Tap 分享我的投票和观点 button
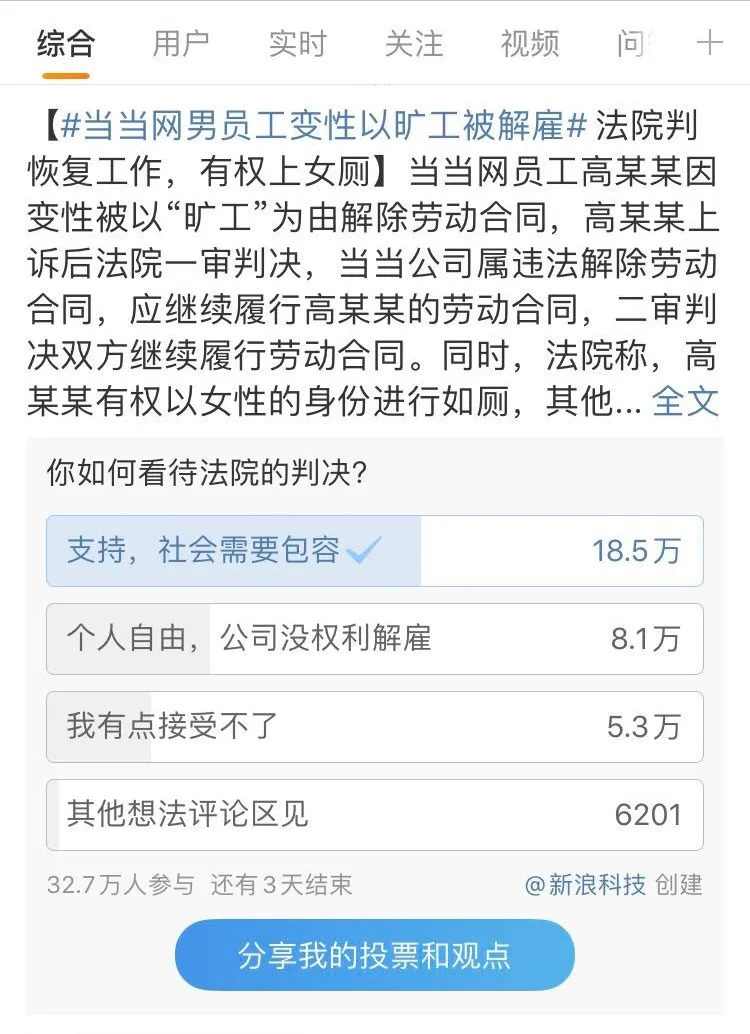 (x=374, y=956)
